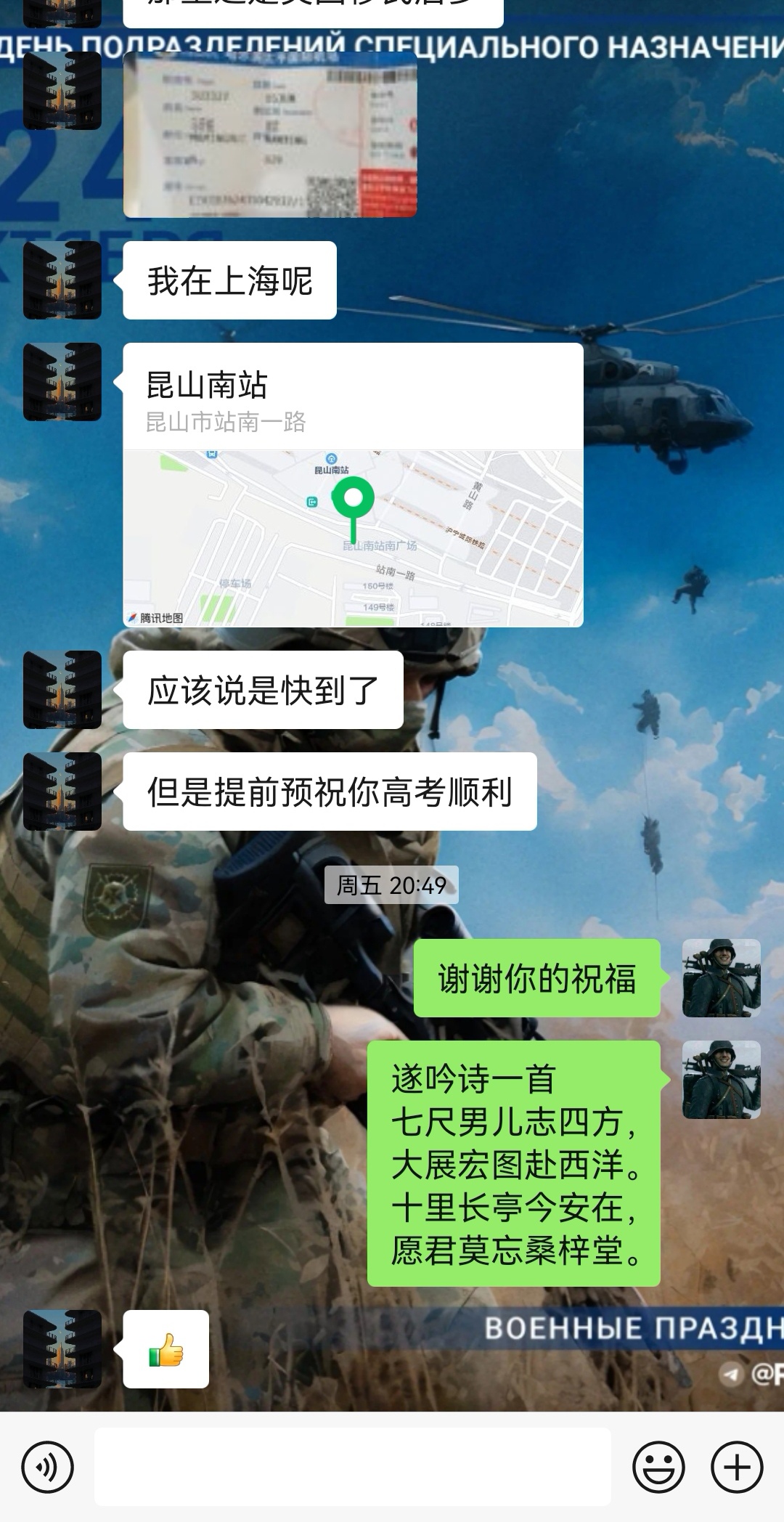Focus the message text field

[353, 1467]
